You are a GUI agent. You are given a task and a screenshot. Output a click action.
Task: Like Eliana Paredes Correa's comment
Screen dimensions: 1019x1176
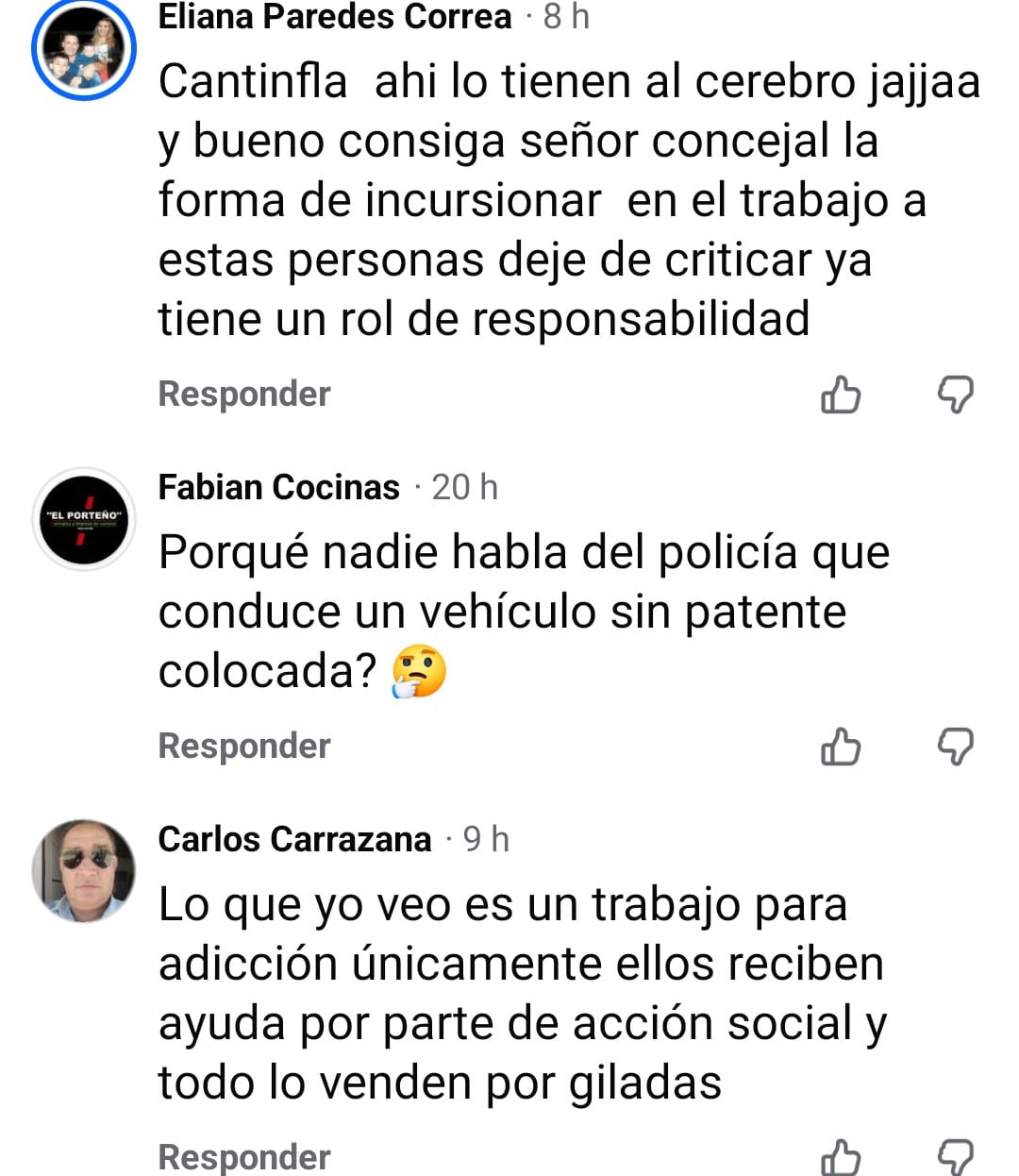(x=840, y=395)
